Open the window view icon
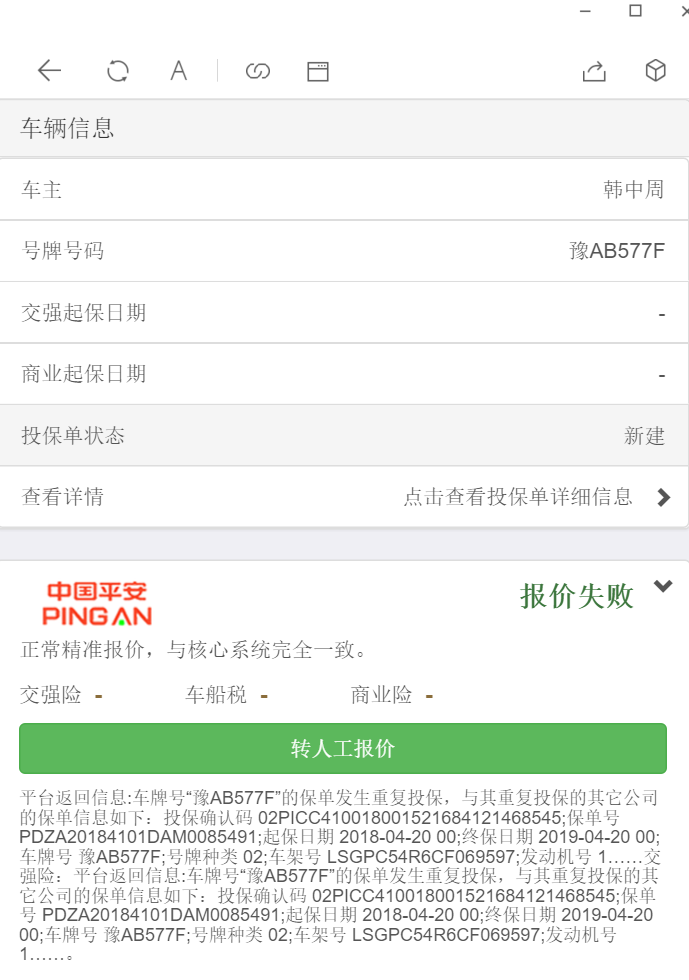The width and height of the screenshot is (689, 980). pos(318,70)
